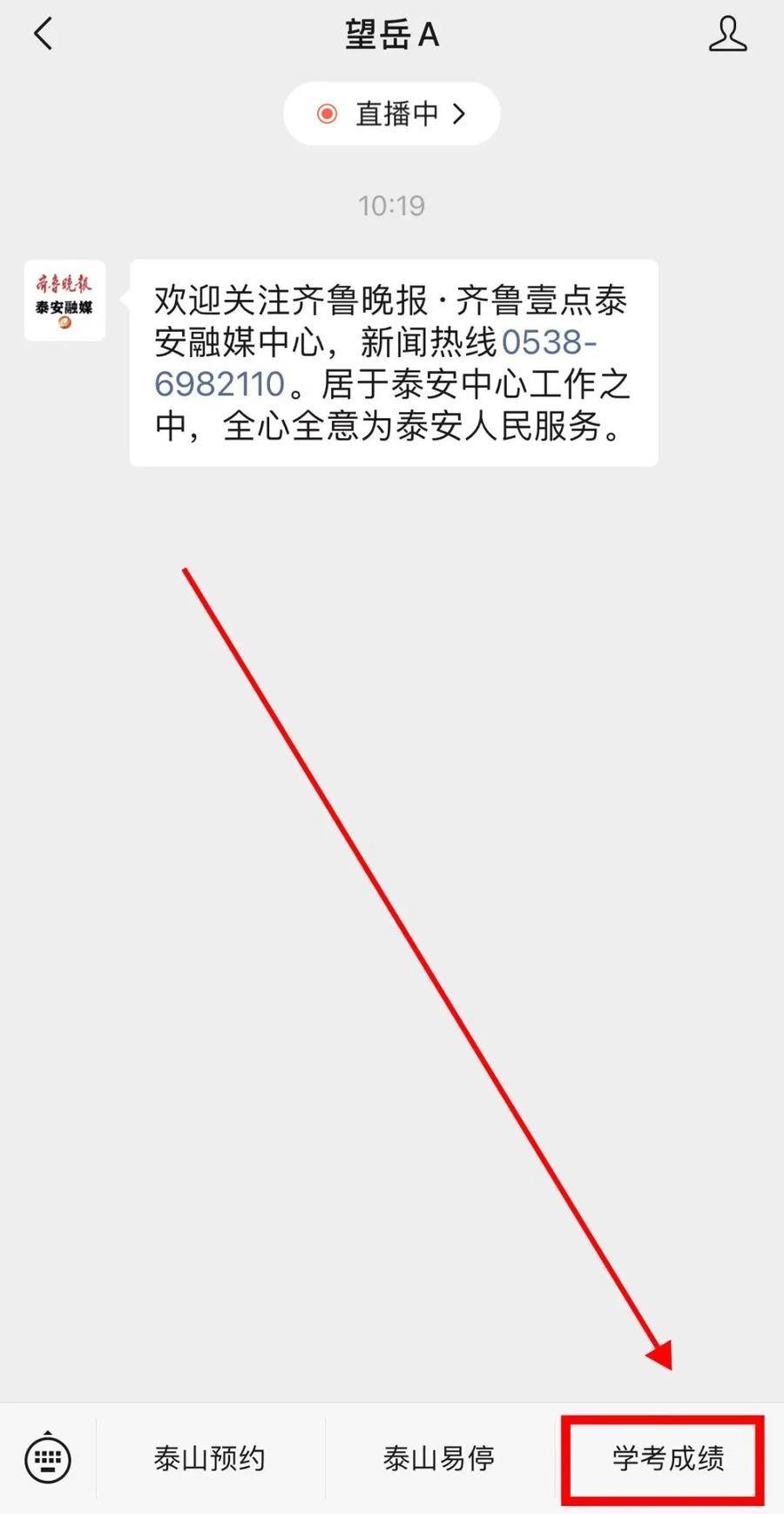Screen dimensions: 784x1514
Task: Open the account profile icon
Action: pyautogui.click(x=727, y=35)
